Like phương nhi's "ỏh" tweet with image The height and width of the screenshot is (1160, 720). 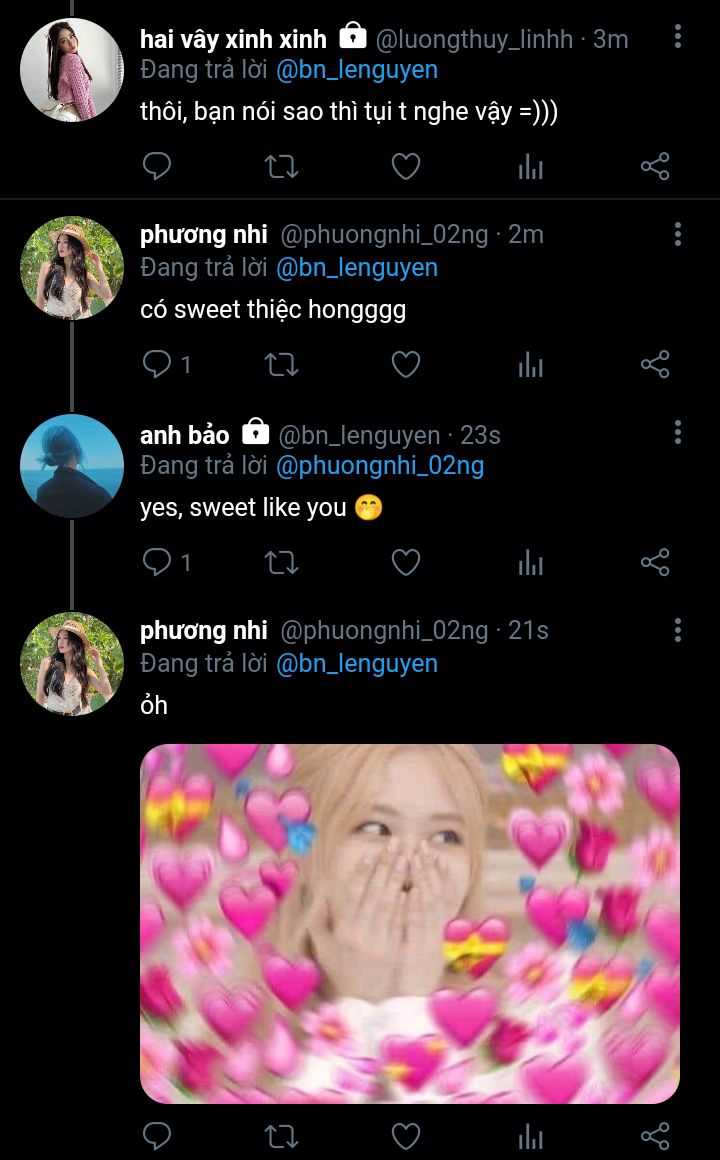(x=405, y=1136)
